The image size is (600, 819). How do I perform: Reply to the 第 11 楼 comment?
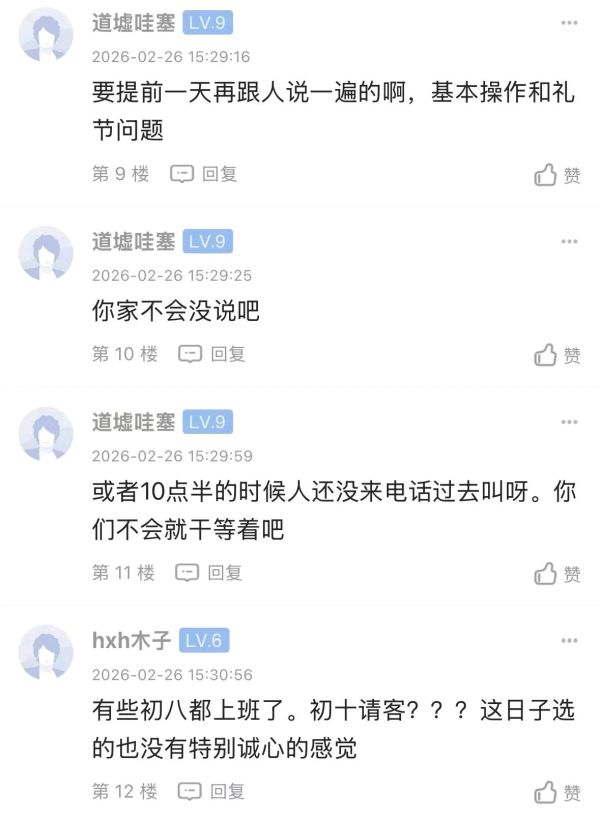coord(209,573)
